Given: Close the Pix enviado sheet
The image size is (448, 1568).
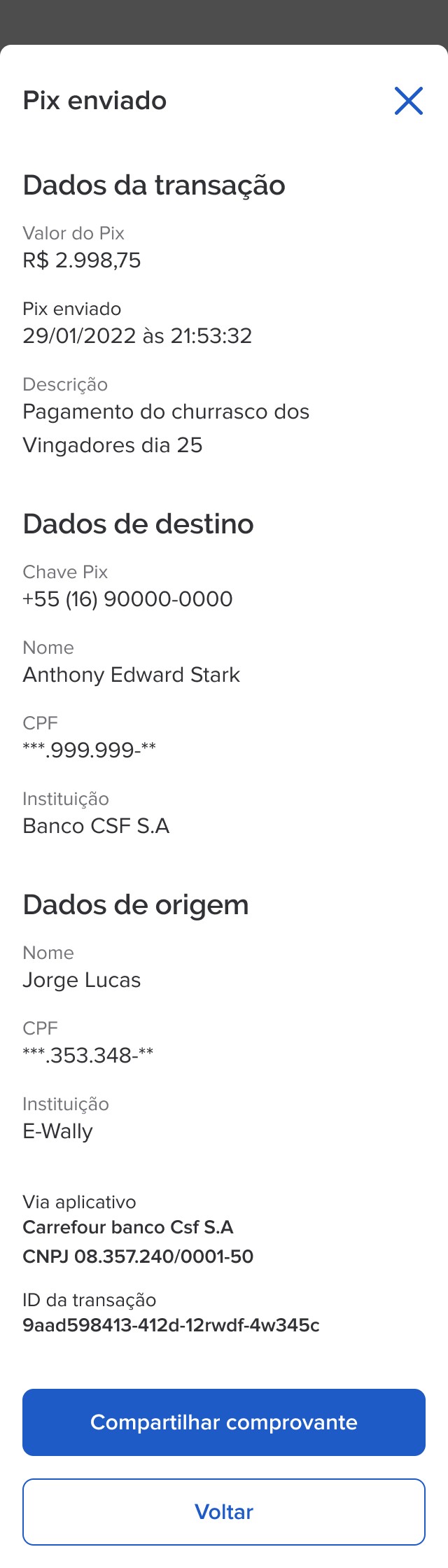Looking at the screenshot, I should click(409, 101).
